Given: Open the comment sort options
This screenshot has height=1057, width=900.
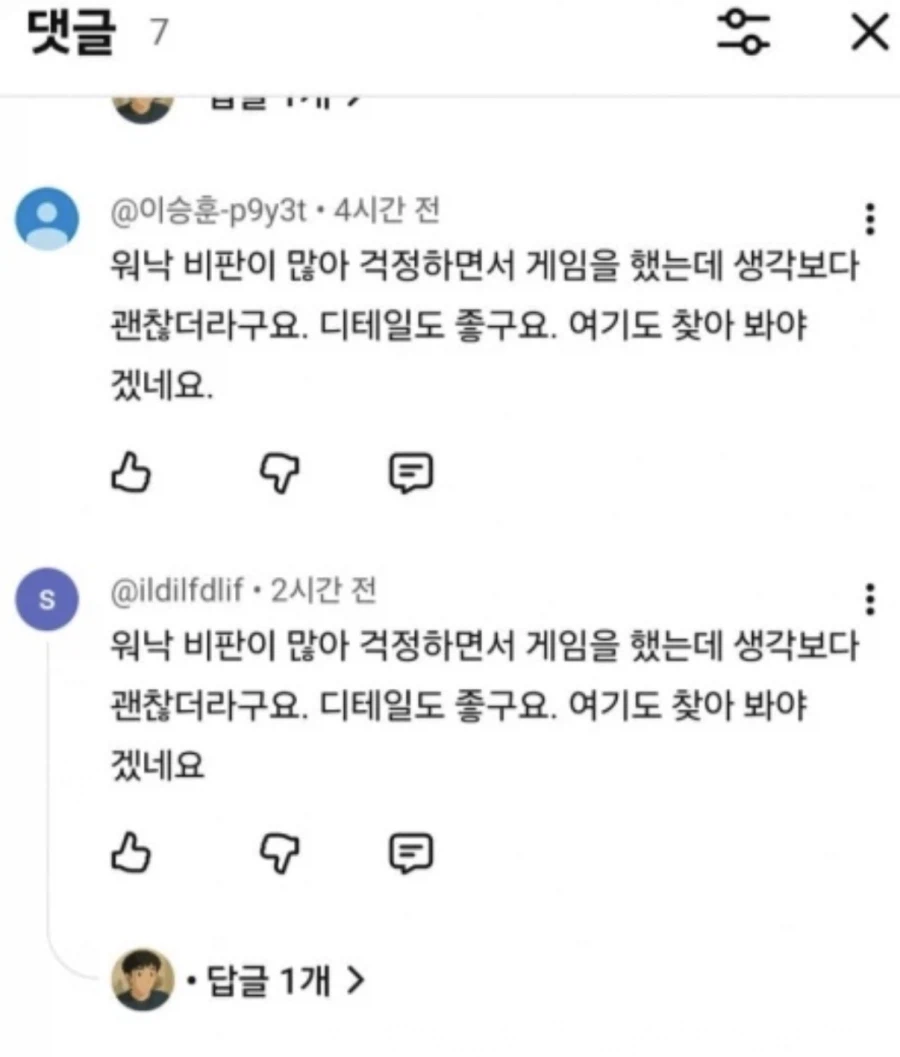Looking at the screenshot, I should 744,32.
